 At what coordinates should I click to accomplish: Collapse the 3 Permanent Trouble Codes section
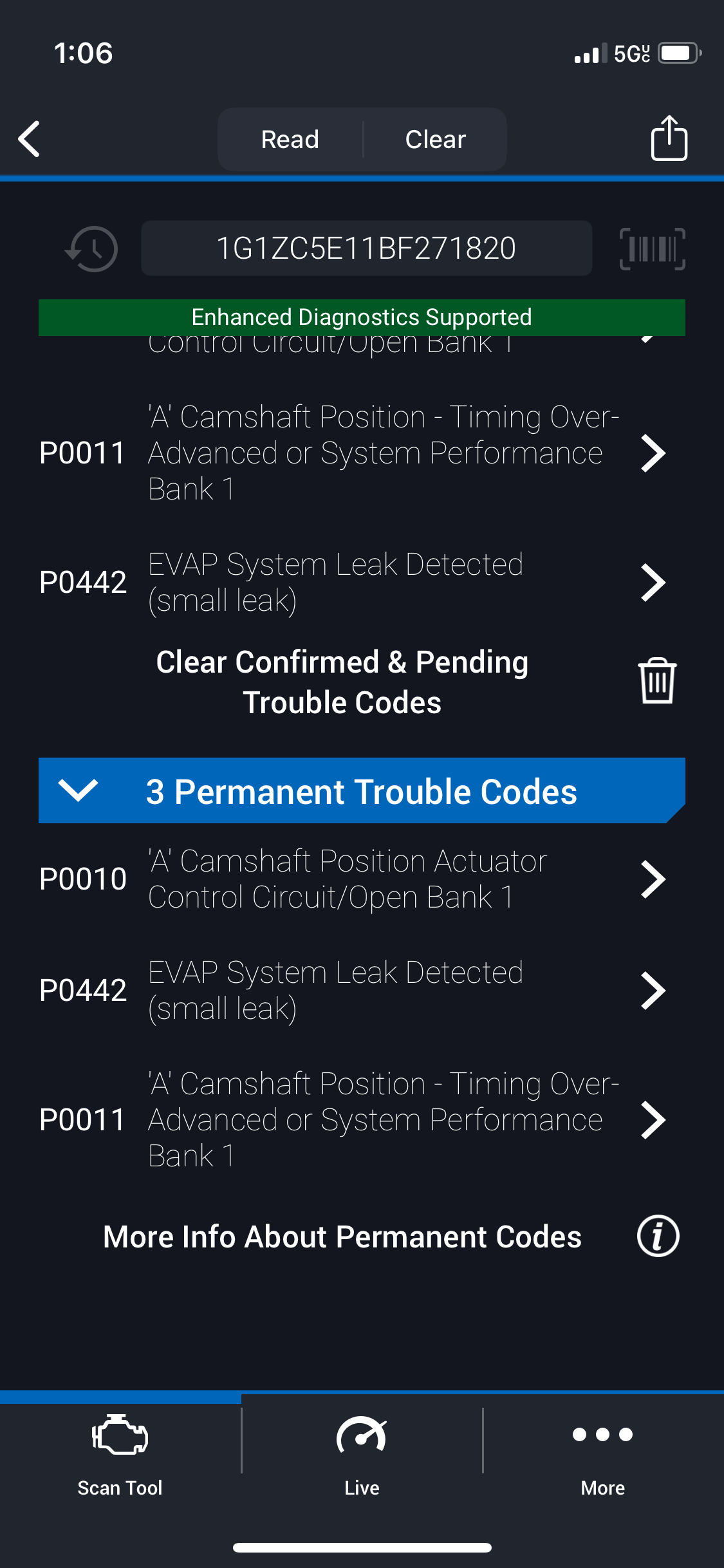pyautogui.click(x=78, y=790)
